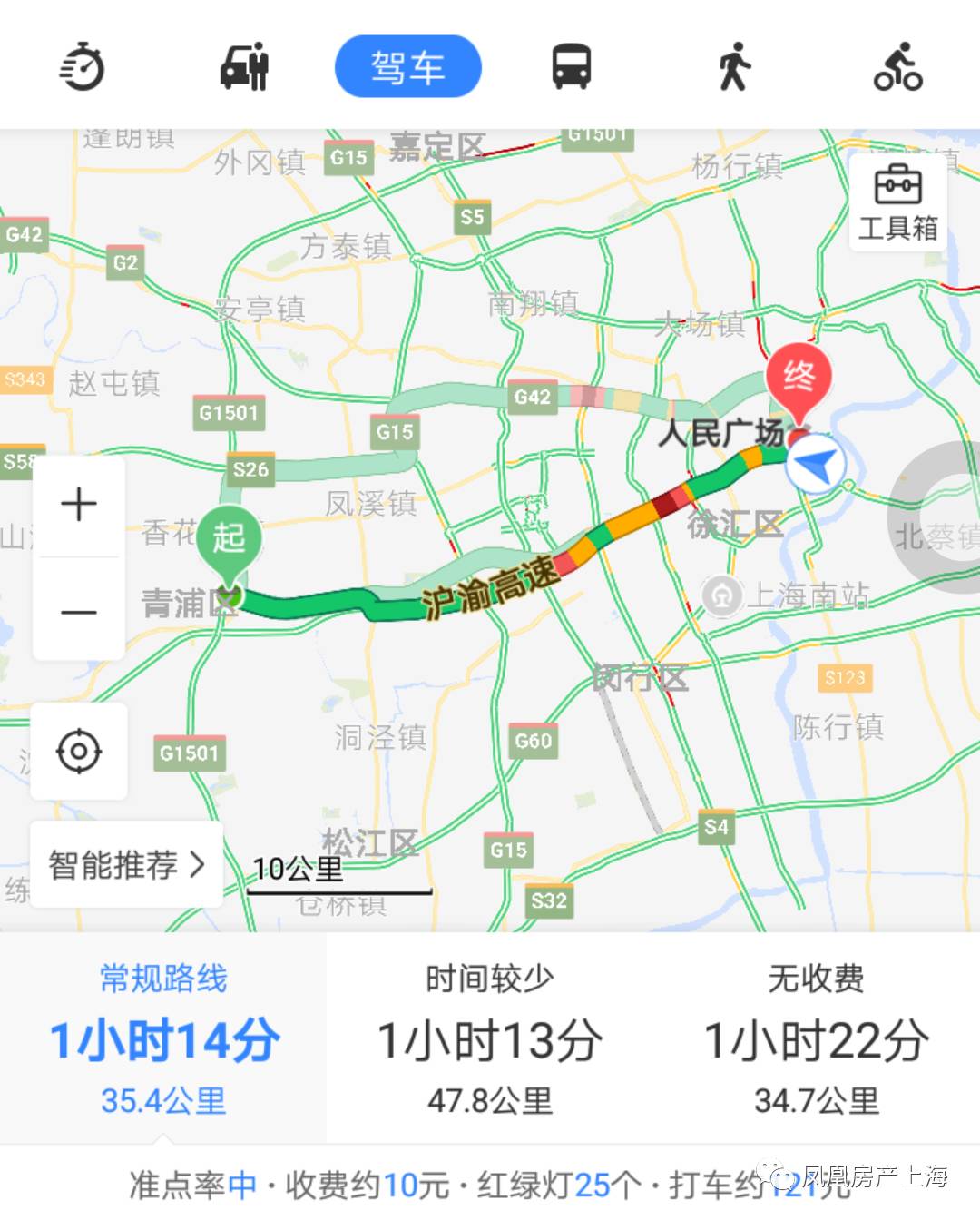Open the 工具箱 toolbox
This screenshot has width=980, height=1220.
point(897,203)
